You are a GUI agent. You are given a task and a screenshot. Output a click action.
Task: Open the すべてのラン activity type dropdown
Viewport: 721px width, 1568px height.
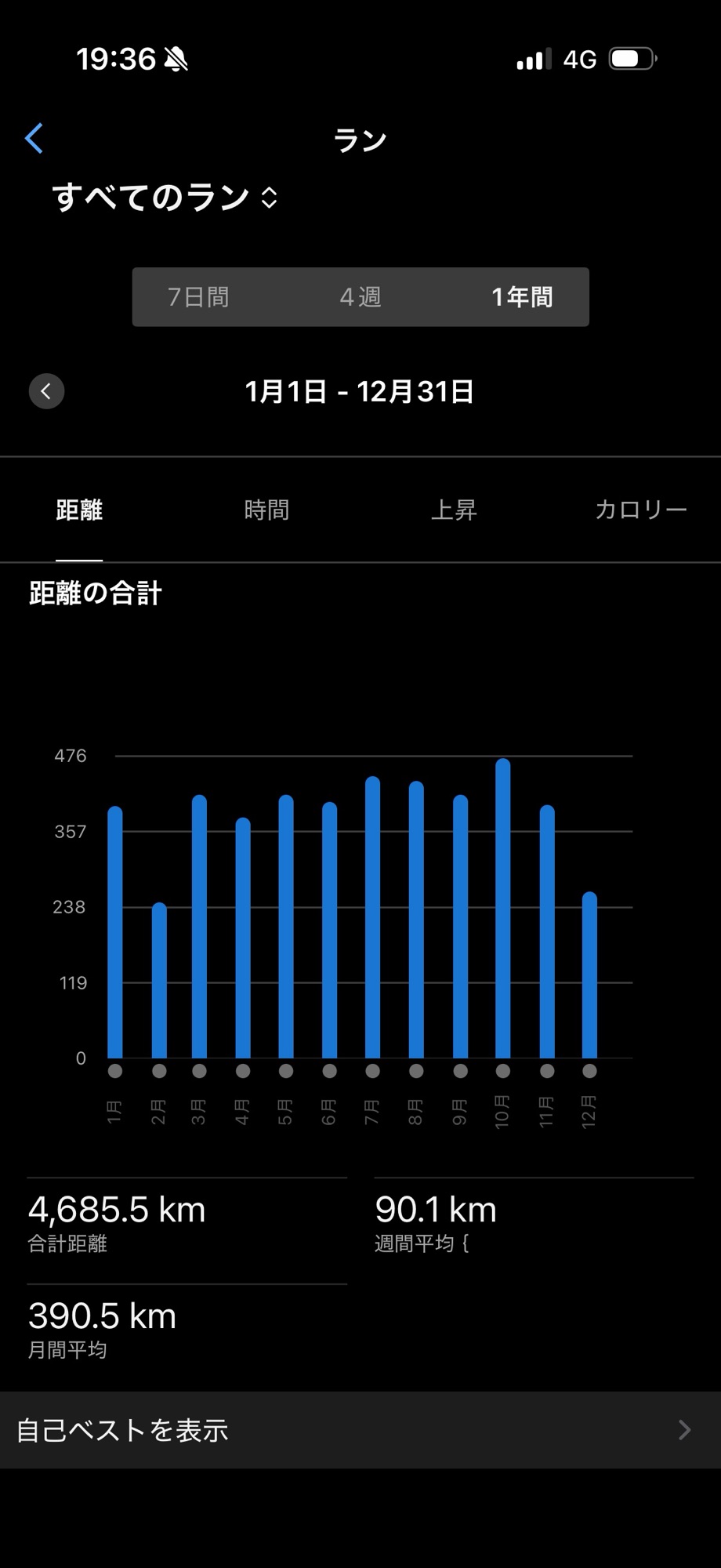click(x=165, y=198)
